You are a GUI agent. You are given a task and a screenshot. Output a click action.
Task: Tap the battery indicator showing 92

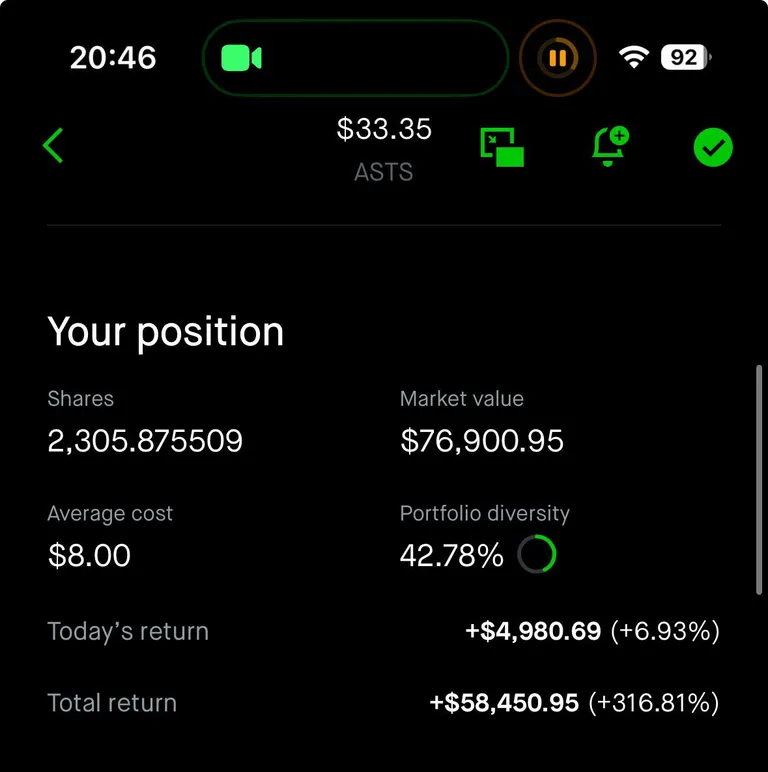click(x=685, y=57)
